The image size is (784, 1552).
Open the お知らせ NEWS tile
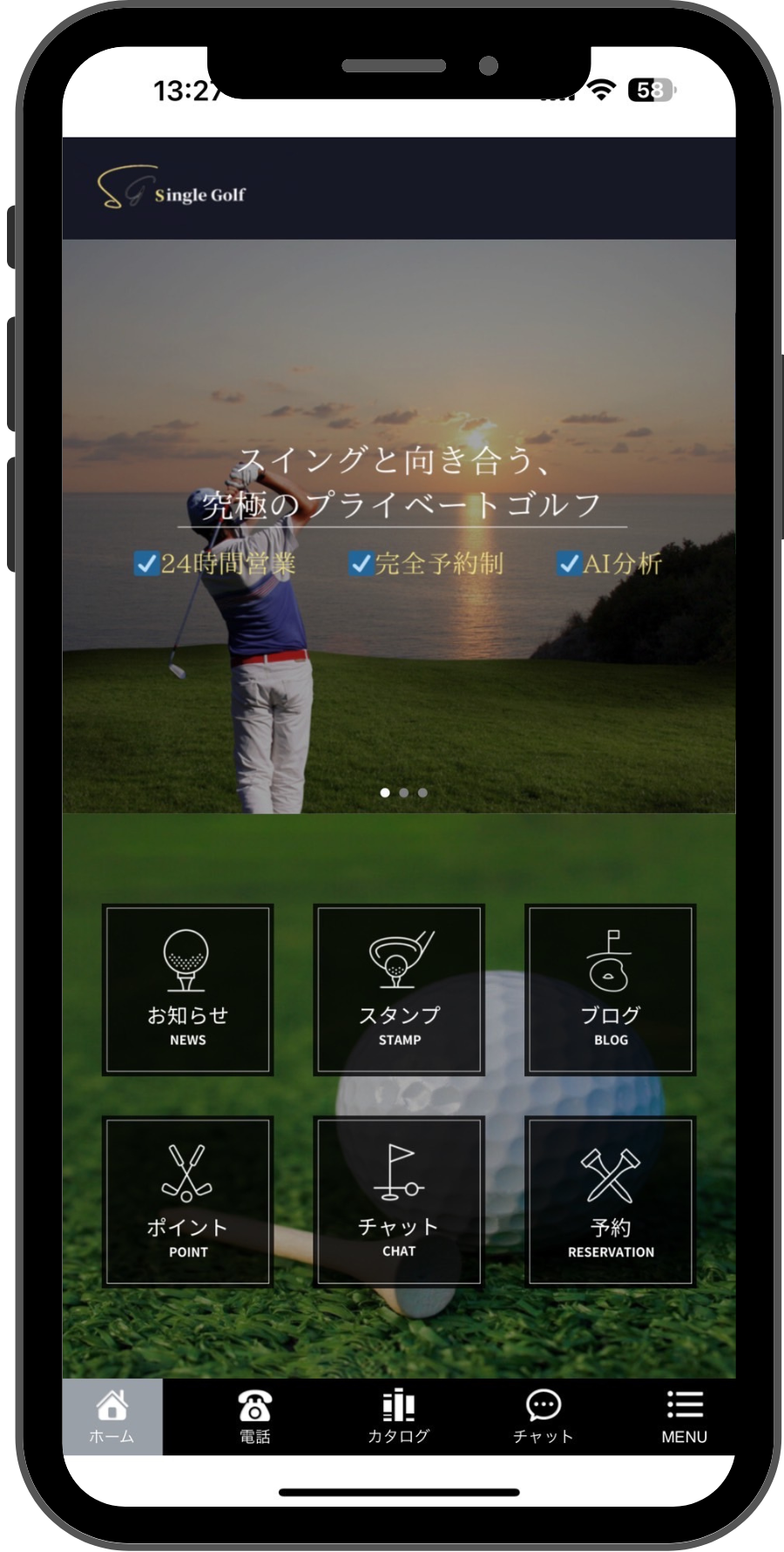click(x=188, y=989)
